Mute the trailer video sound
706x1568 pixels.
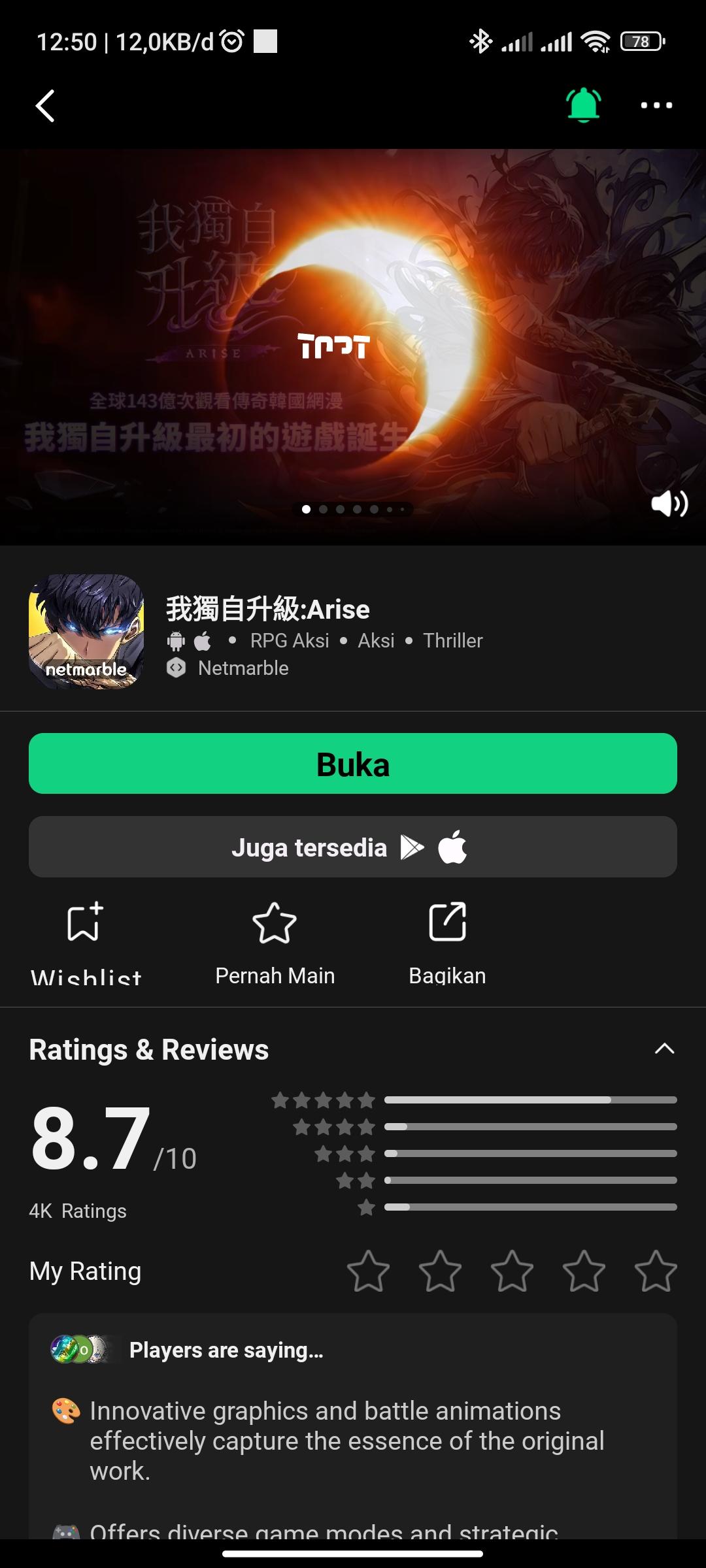(669, 504)
